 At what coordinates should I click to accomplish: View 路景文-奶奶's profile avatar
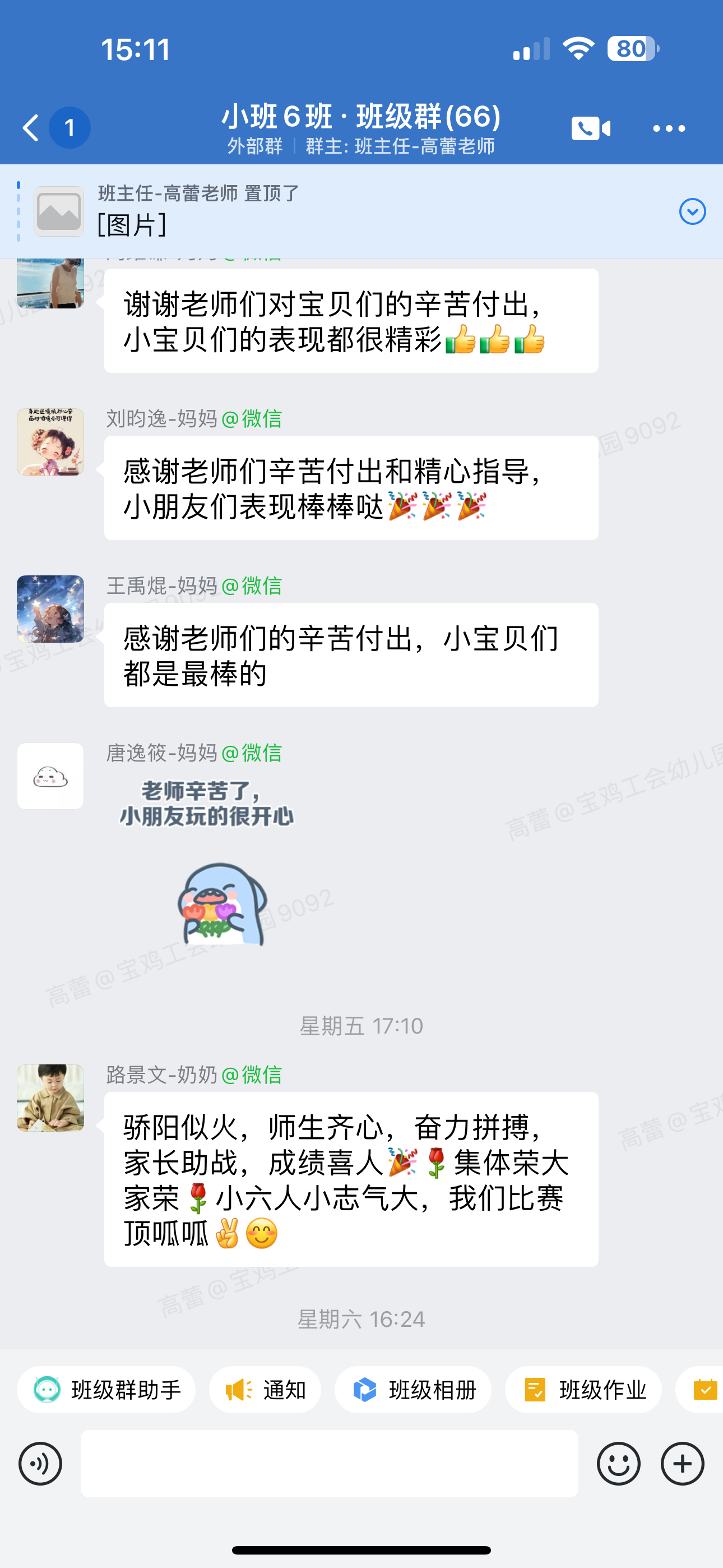[x=50, y=1097]
